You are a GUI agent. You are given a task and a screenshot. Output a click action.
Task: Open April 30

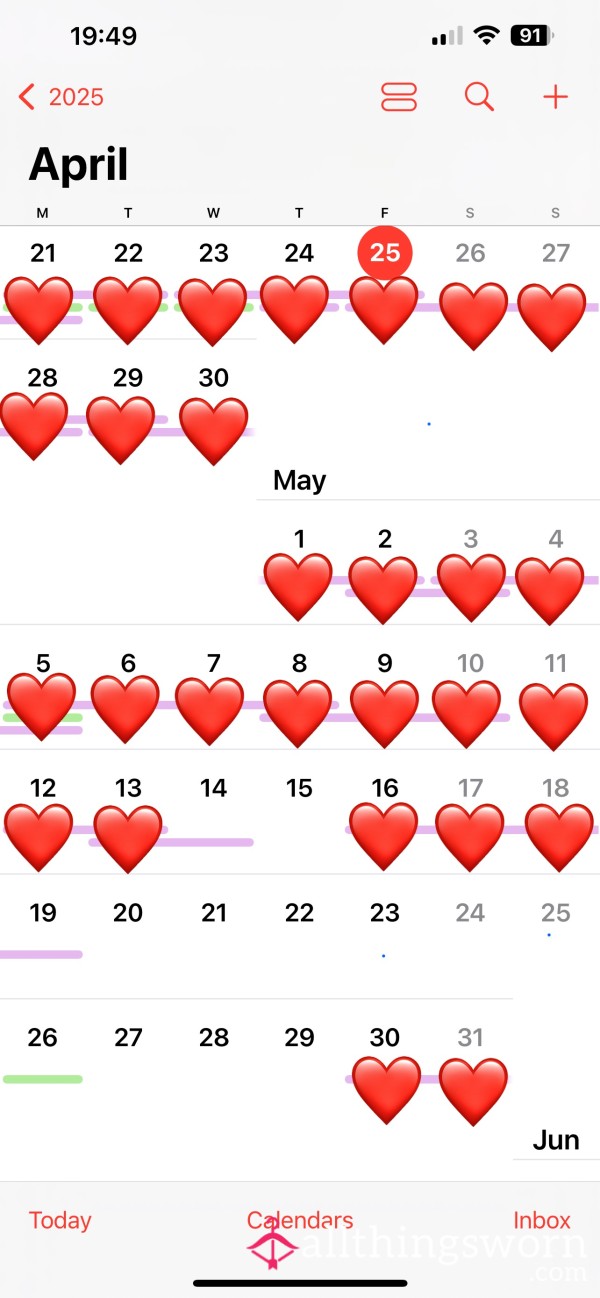click(x=214, y=378)
